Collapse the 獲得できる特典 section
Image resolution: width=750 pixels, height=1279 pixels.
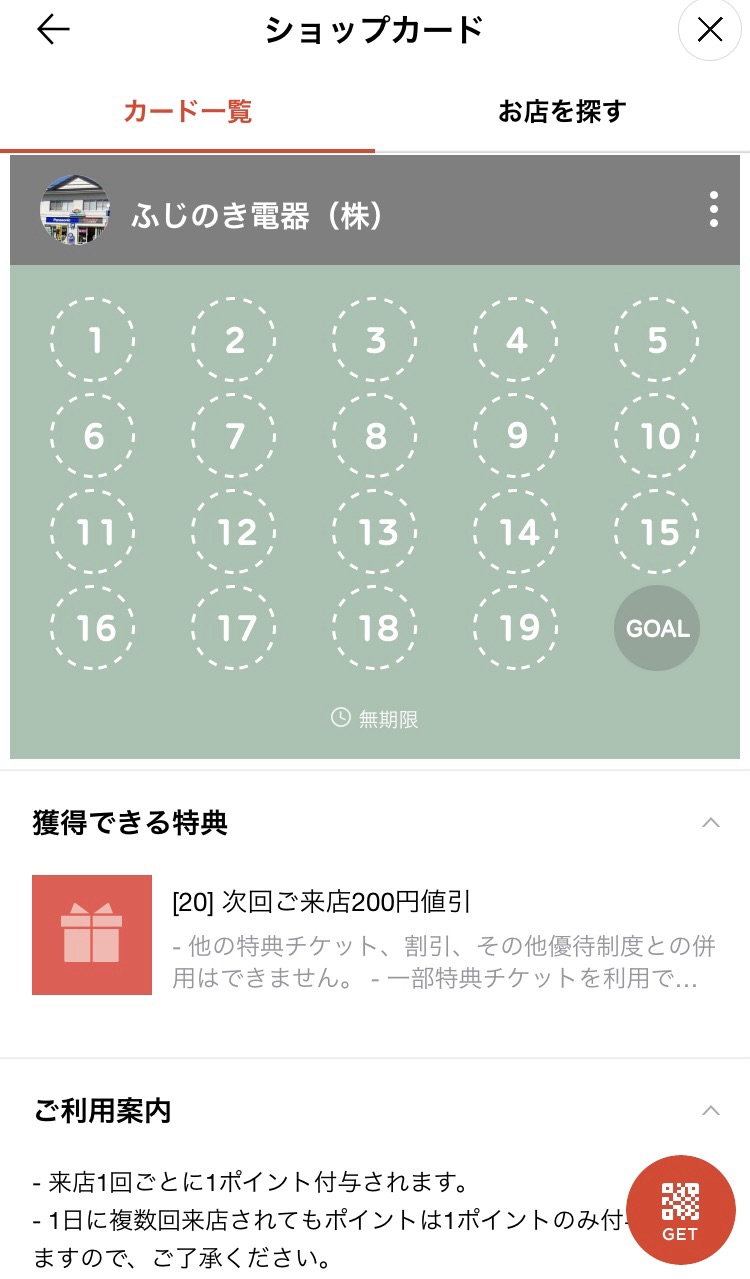pos(710,823)
